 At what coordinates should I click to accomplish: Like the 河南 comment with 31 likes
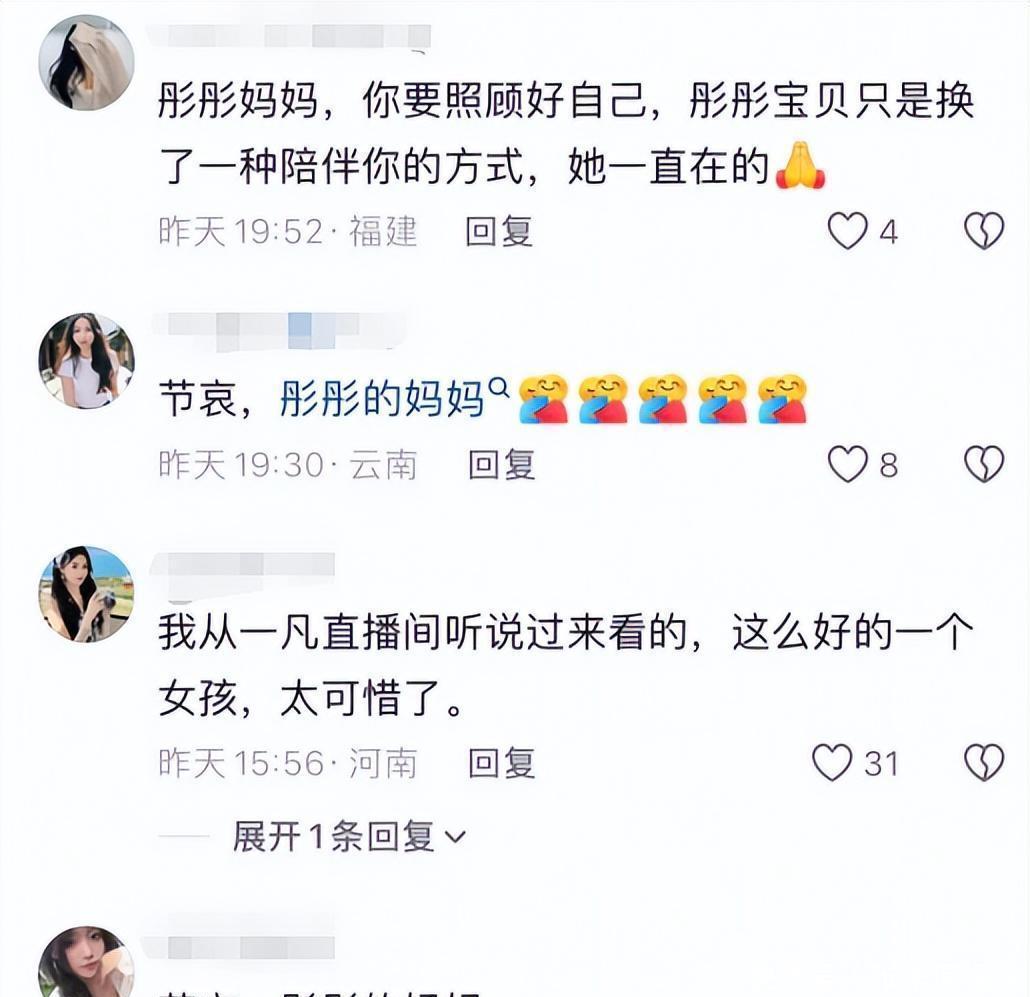(x=832, y=763)
